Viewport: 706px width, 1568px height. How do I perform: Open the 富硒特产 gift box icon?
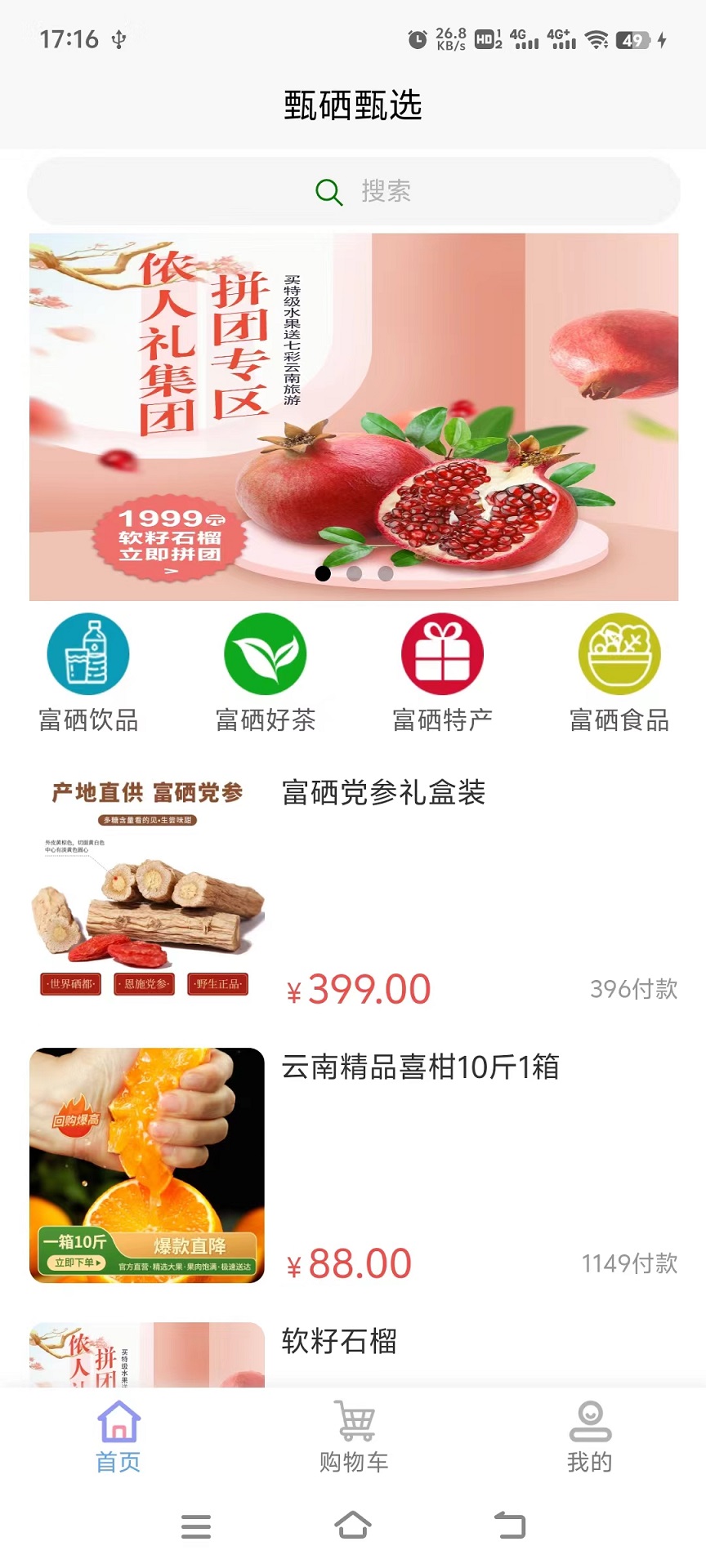click(441, 653)
